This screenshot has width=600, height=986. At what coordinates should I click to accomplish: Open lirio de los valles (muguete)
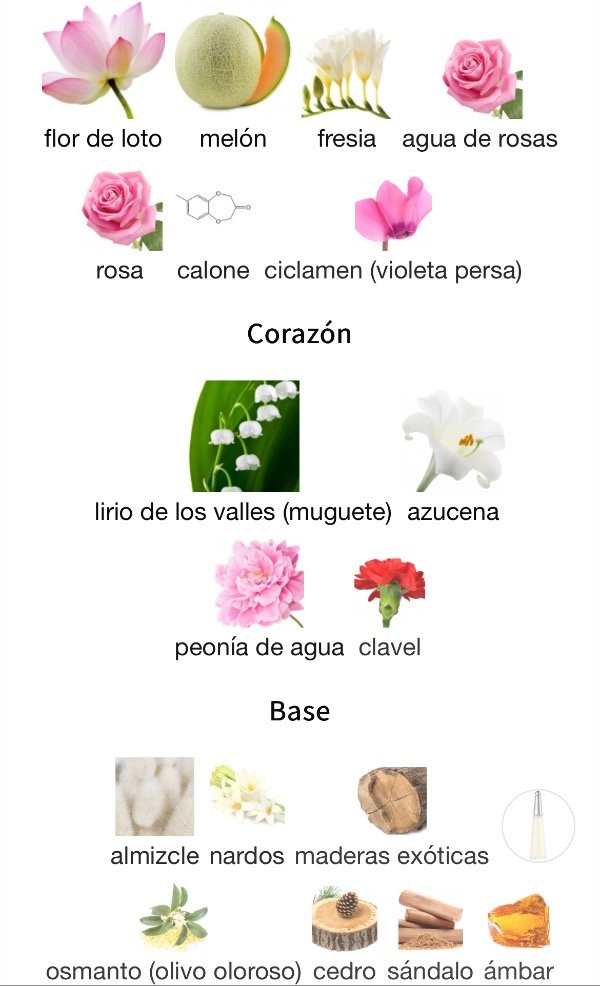tap(244, 436)
